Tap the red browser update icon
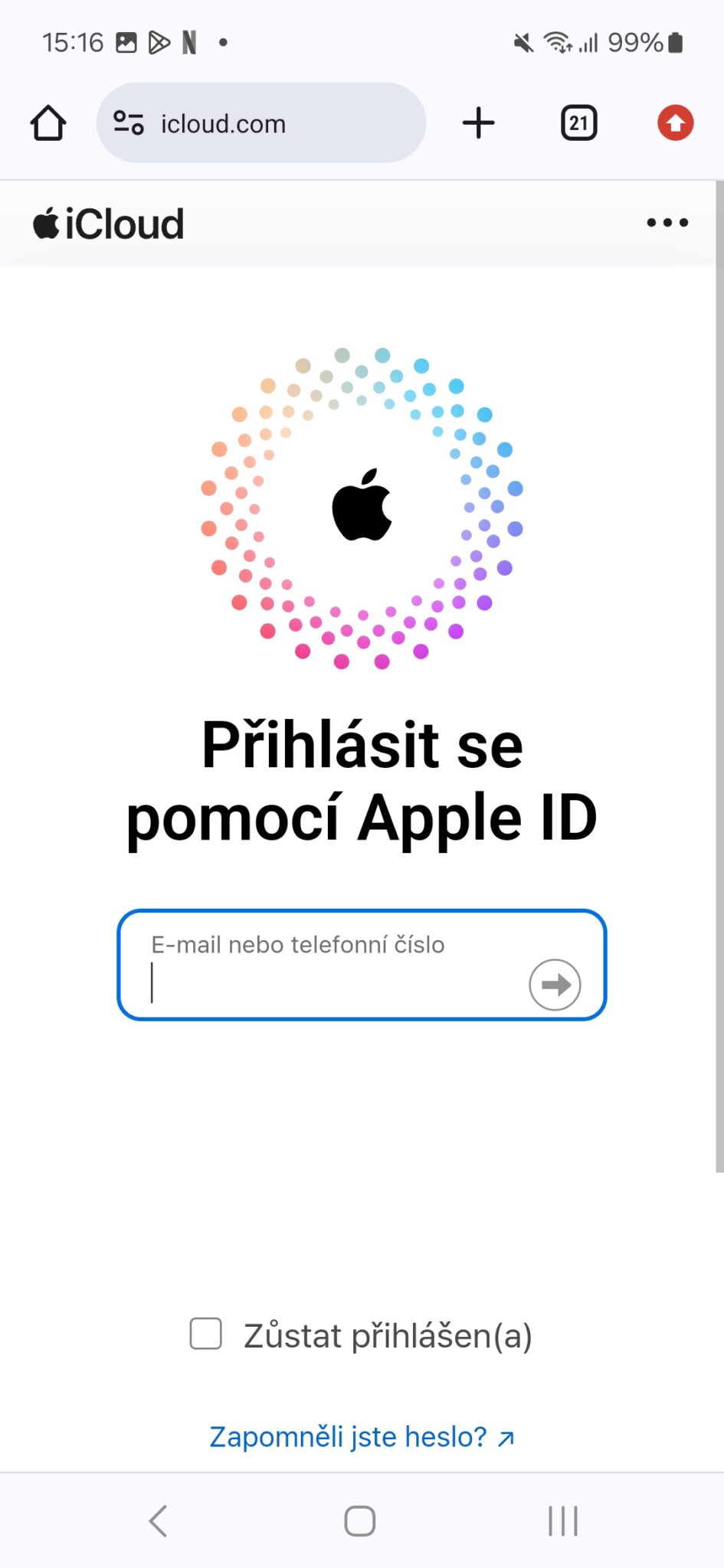Viewport: 724px width, 1568px height. [x=675, y=123]
